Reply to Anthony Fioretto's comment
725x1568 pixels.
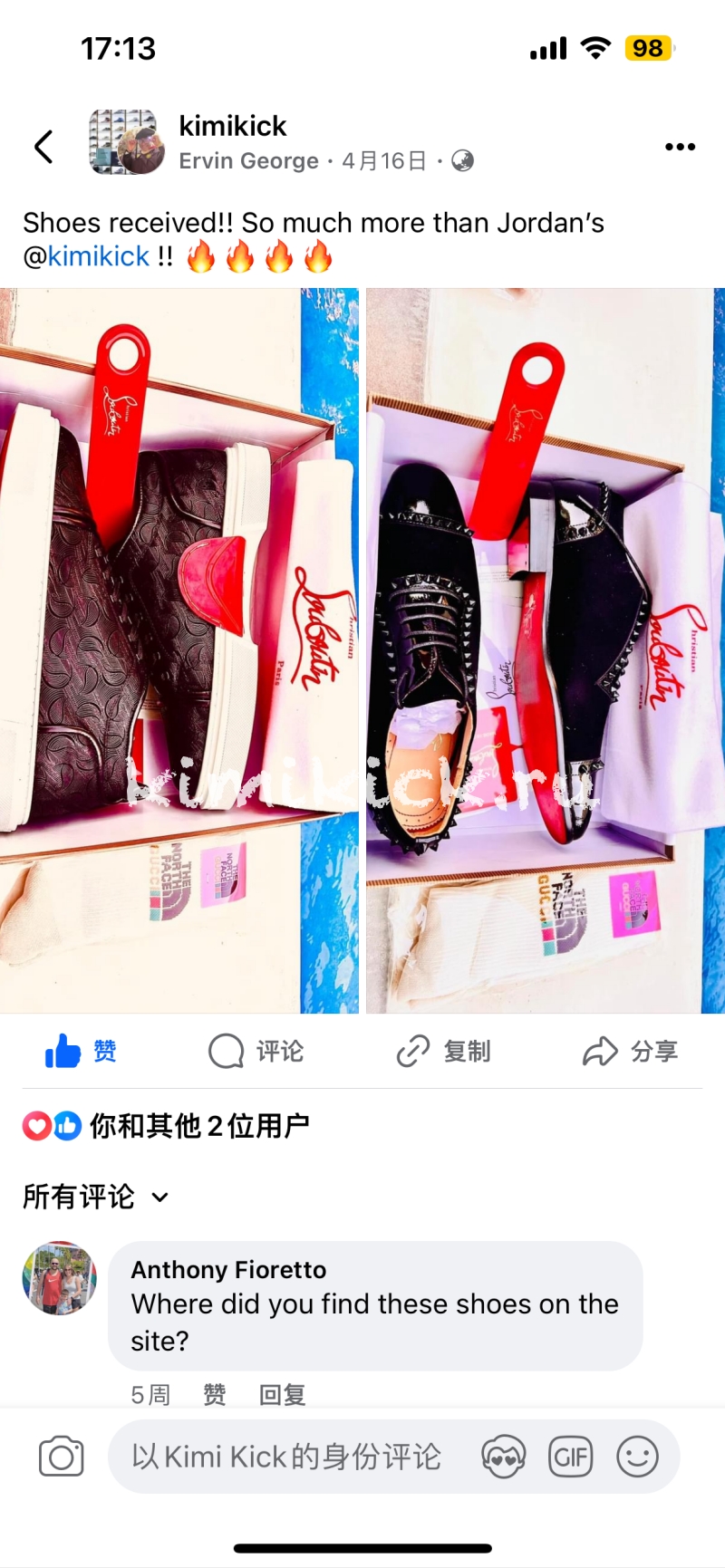click(282, 1394)
